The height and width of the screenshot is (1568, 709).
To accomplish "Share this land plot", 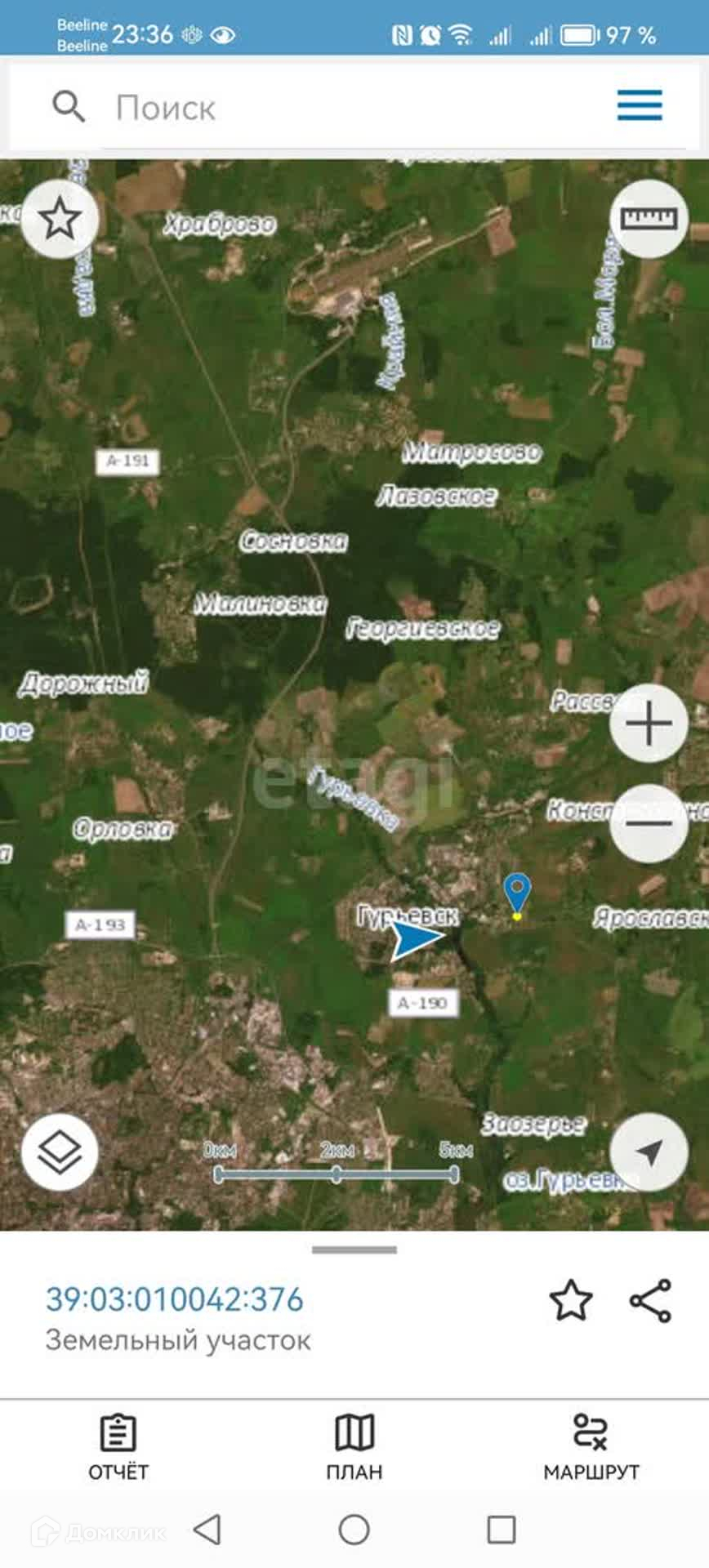I will coord(650,1301).
